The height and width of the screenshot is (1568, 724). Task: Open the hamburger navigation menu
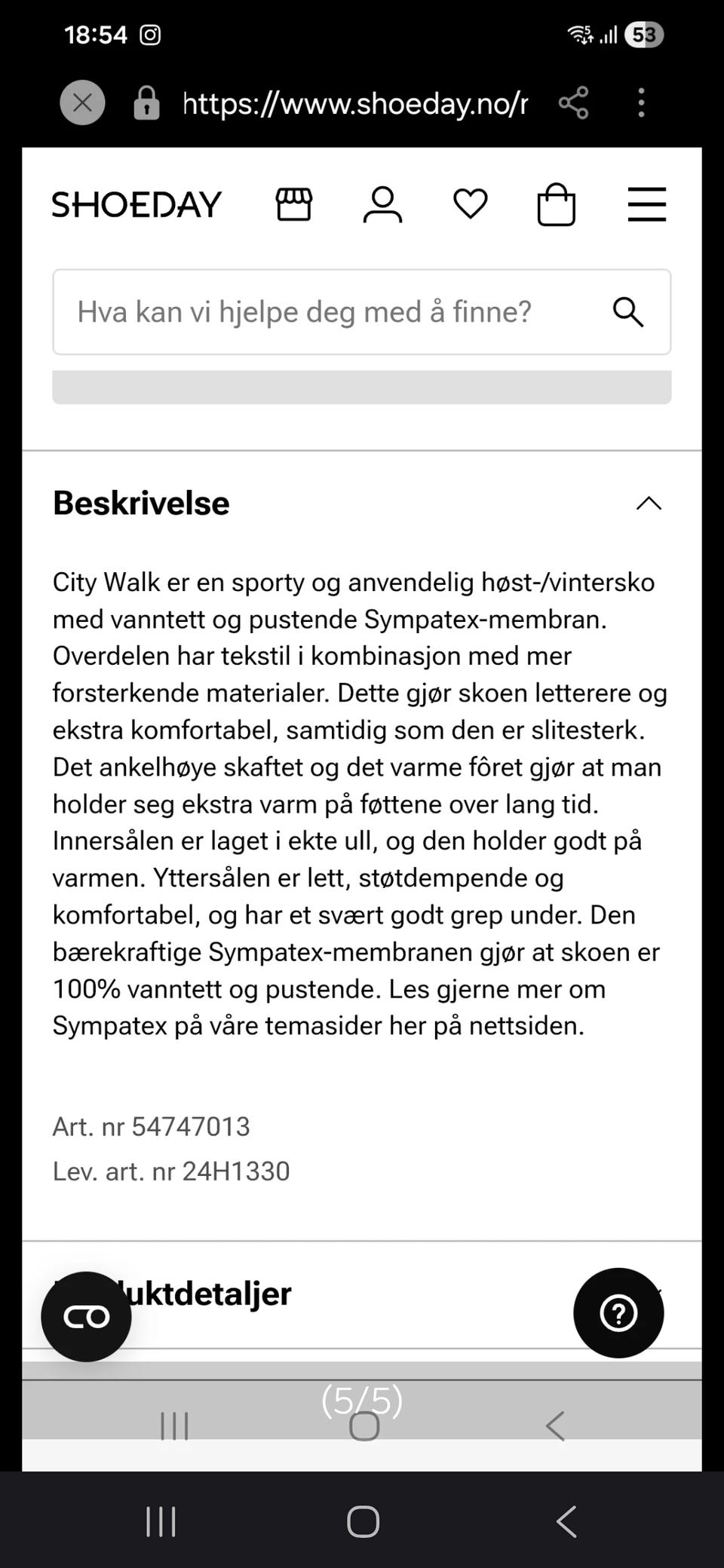point(646,204)
